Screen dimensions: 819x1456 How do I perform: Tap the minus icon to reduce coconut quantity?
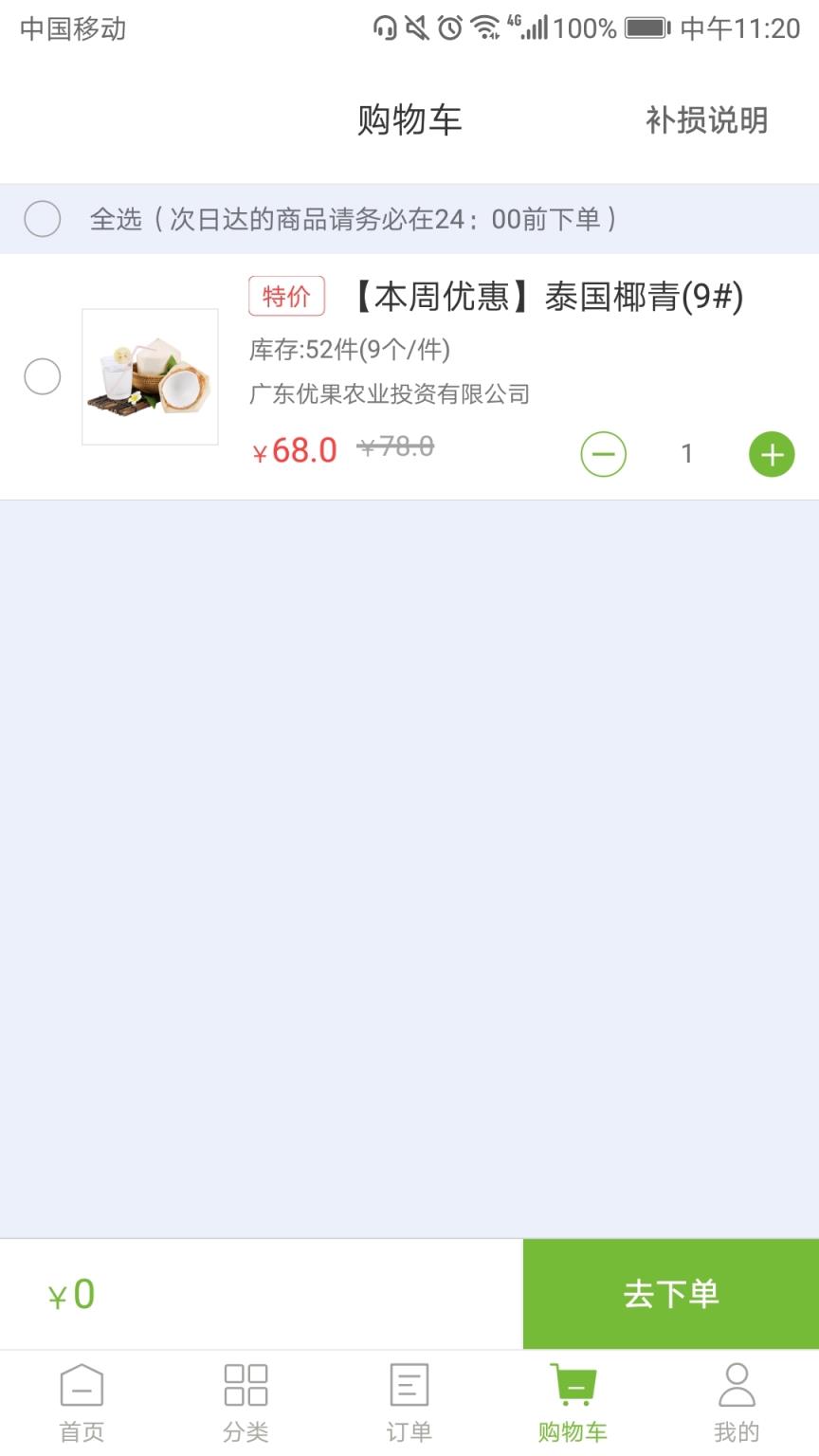[603, 454]
